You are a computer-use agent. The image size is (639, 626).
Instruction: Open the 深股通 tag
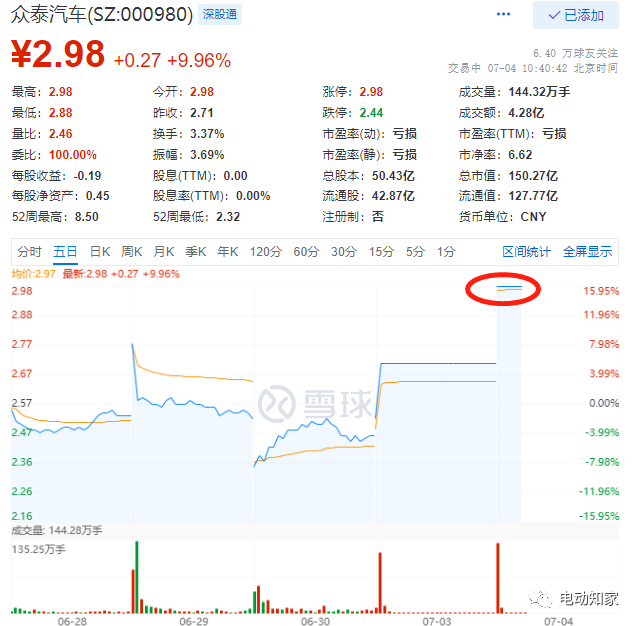pos(220,15)
